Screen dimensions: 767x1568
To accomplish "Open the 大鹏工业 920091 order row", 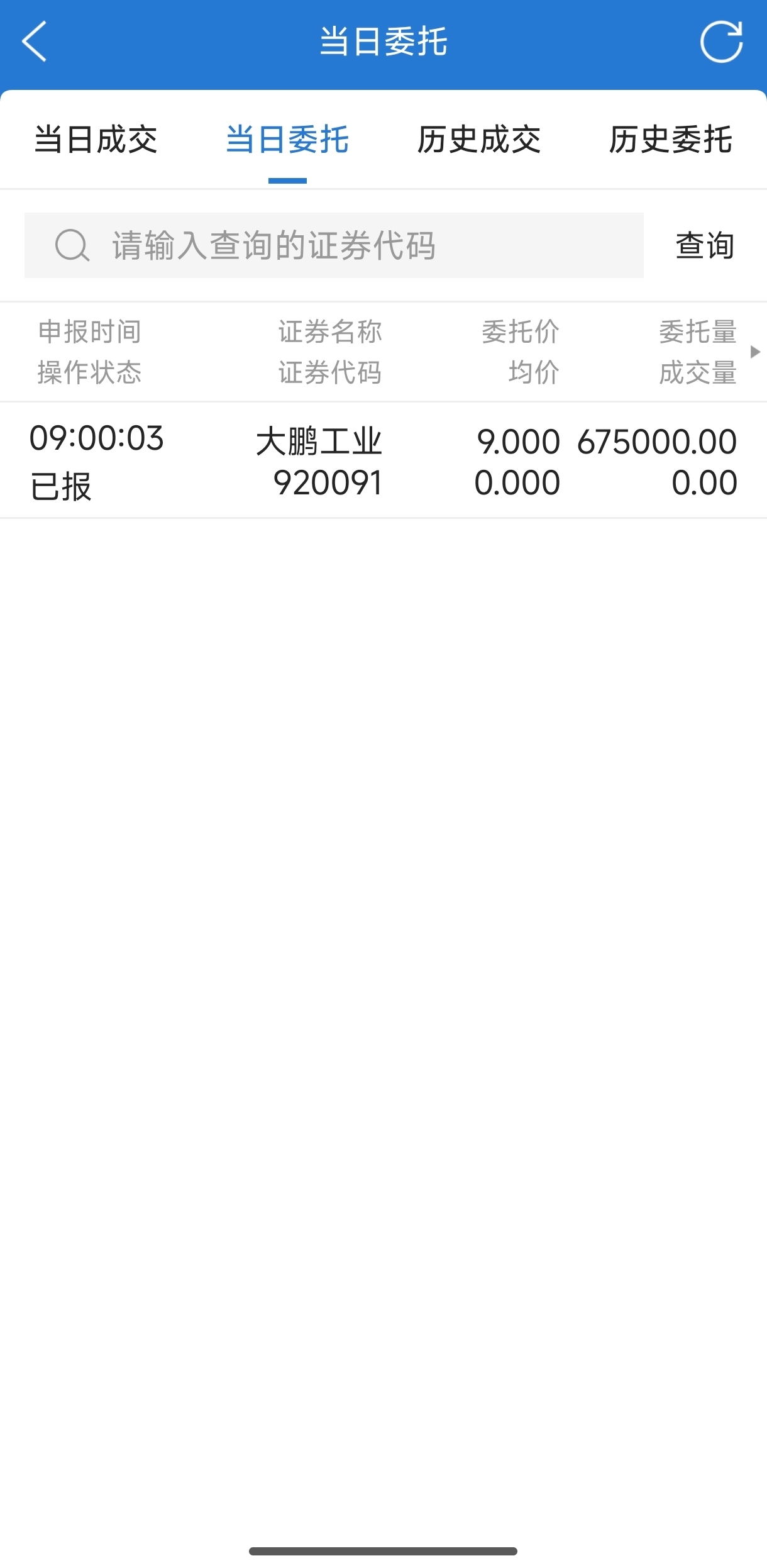I will 383,460.
